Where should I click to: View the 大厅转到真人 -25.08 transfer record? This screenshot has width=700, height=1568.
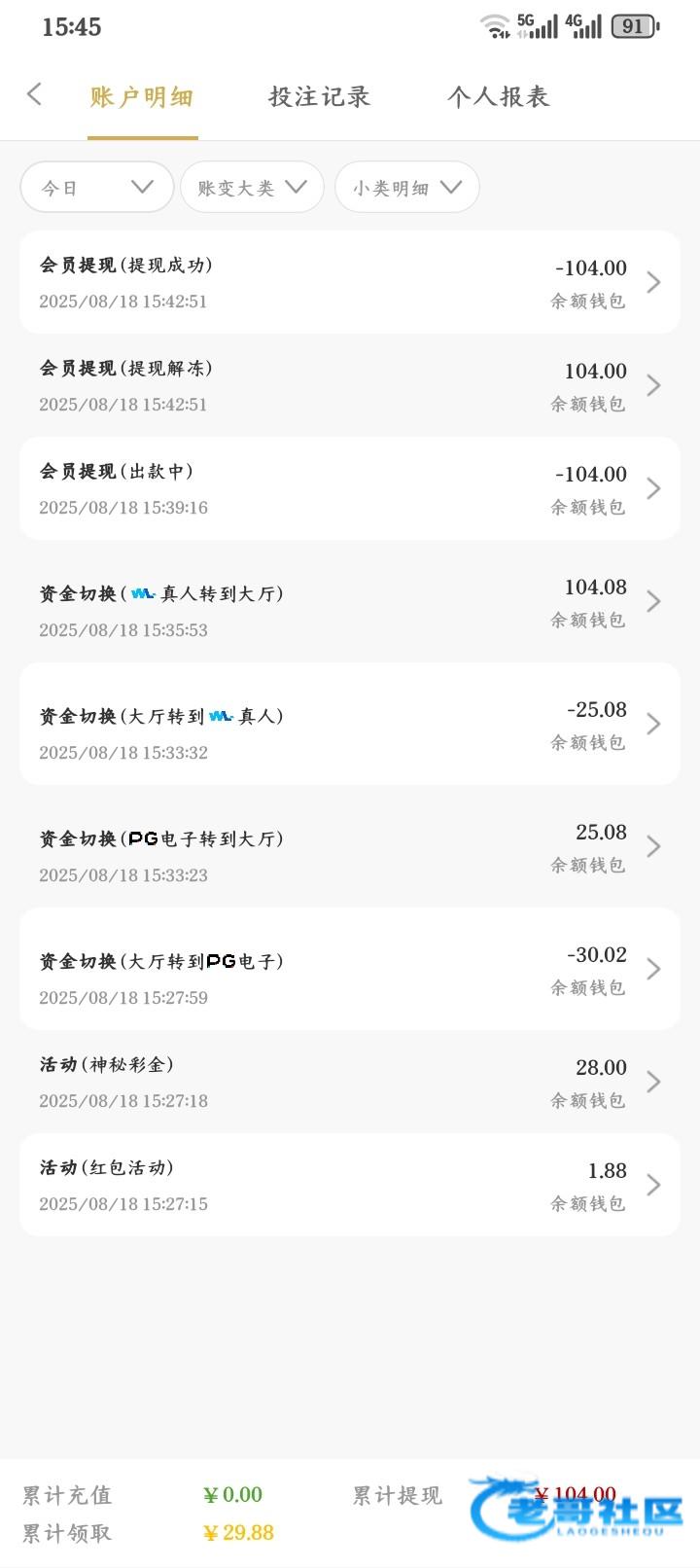[350, 724]
